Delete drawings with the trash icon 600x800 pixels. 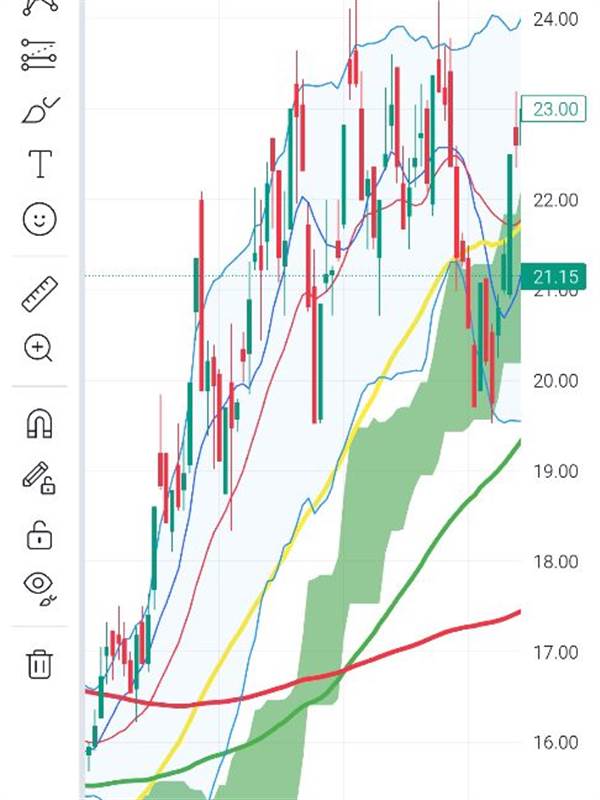click(x=40, y=663)
